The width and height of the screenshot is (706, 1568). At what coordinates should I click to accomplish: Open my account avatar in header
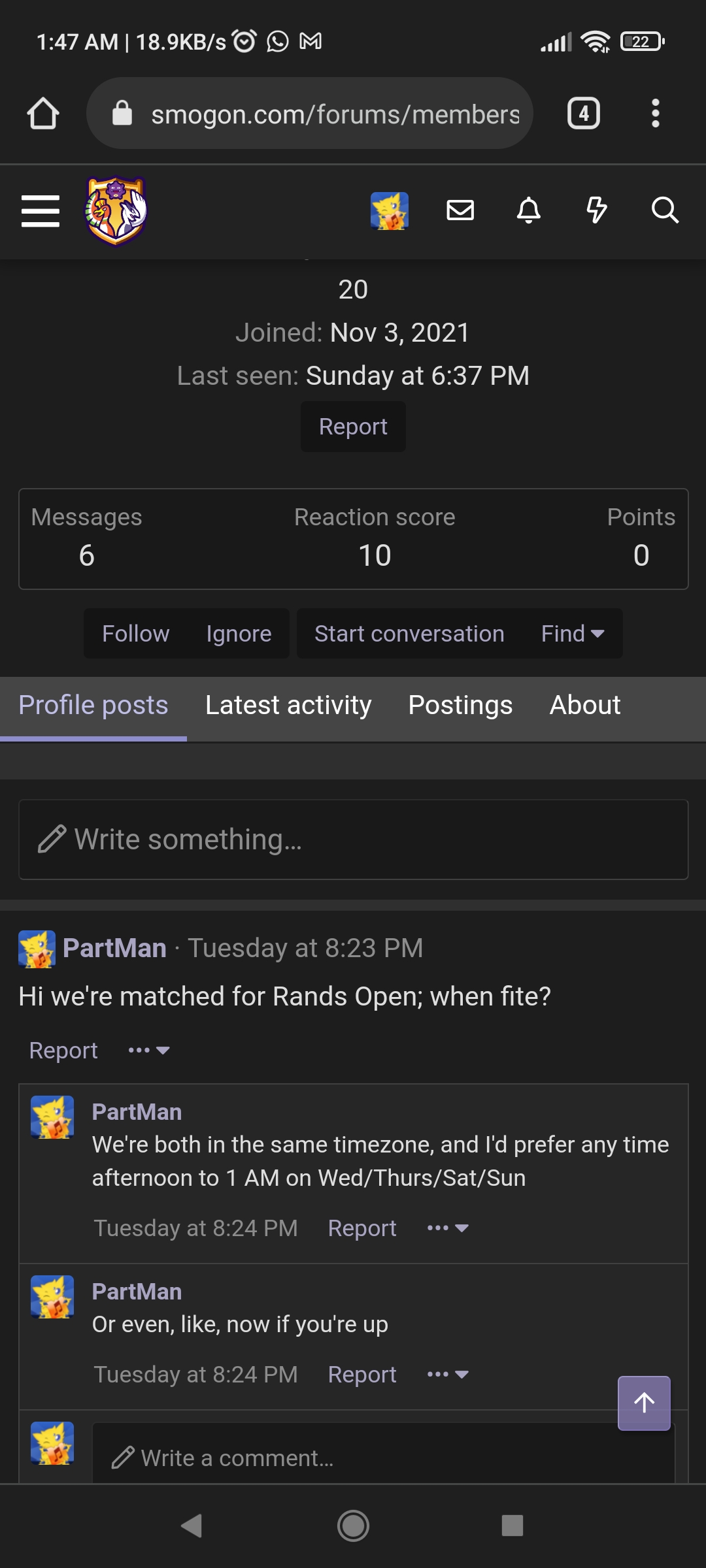point(390,210)
